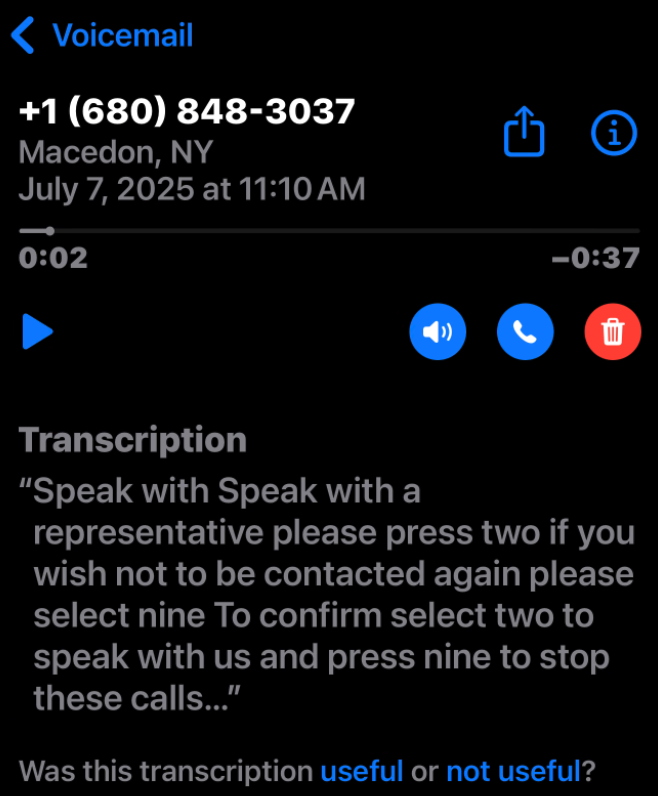Mark transcription as not useful

point(513,771)
